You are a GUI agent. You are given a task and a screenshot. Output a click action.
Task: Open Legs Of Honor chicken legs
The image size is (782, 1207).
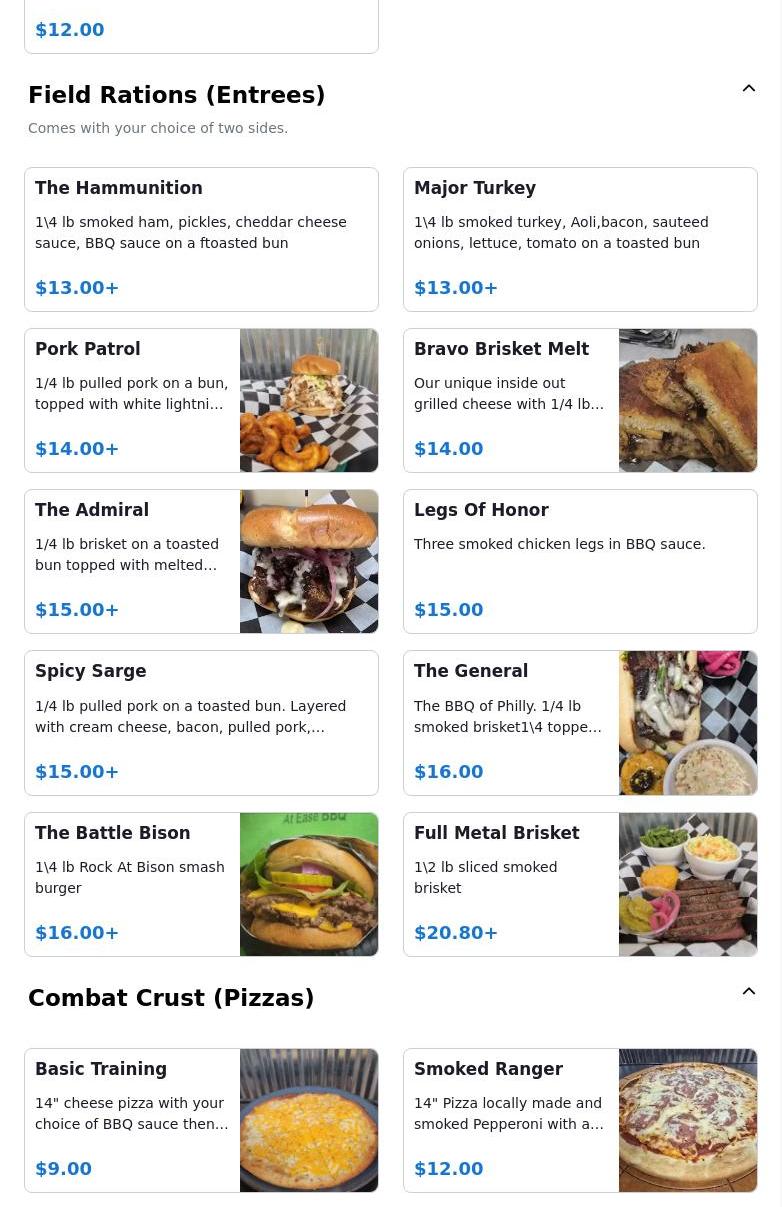(580, 561)
